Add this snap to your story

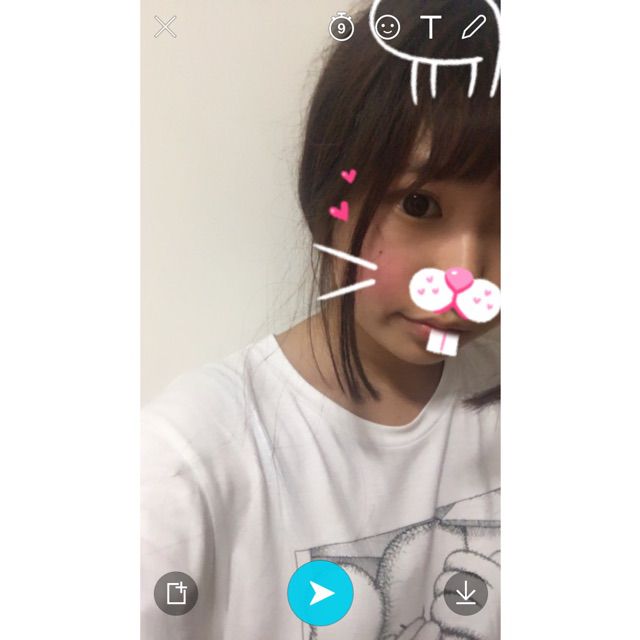point(176,594)
